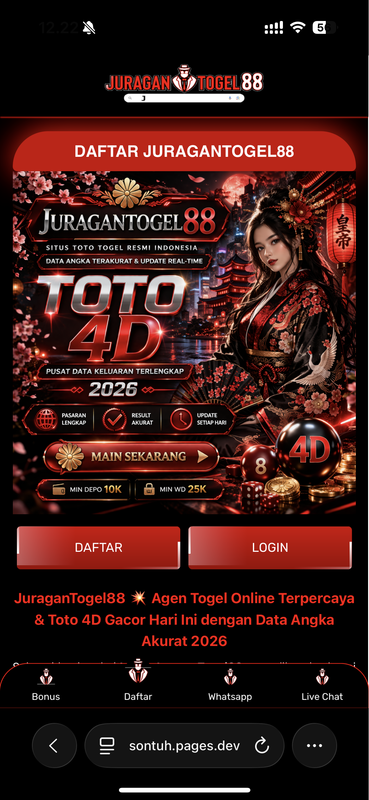Open the LOGIN button

pyautogui.click(x=270, y=547)
